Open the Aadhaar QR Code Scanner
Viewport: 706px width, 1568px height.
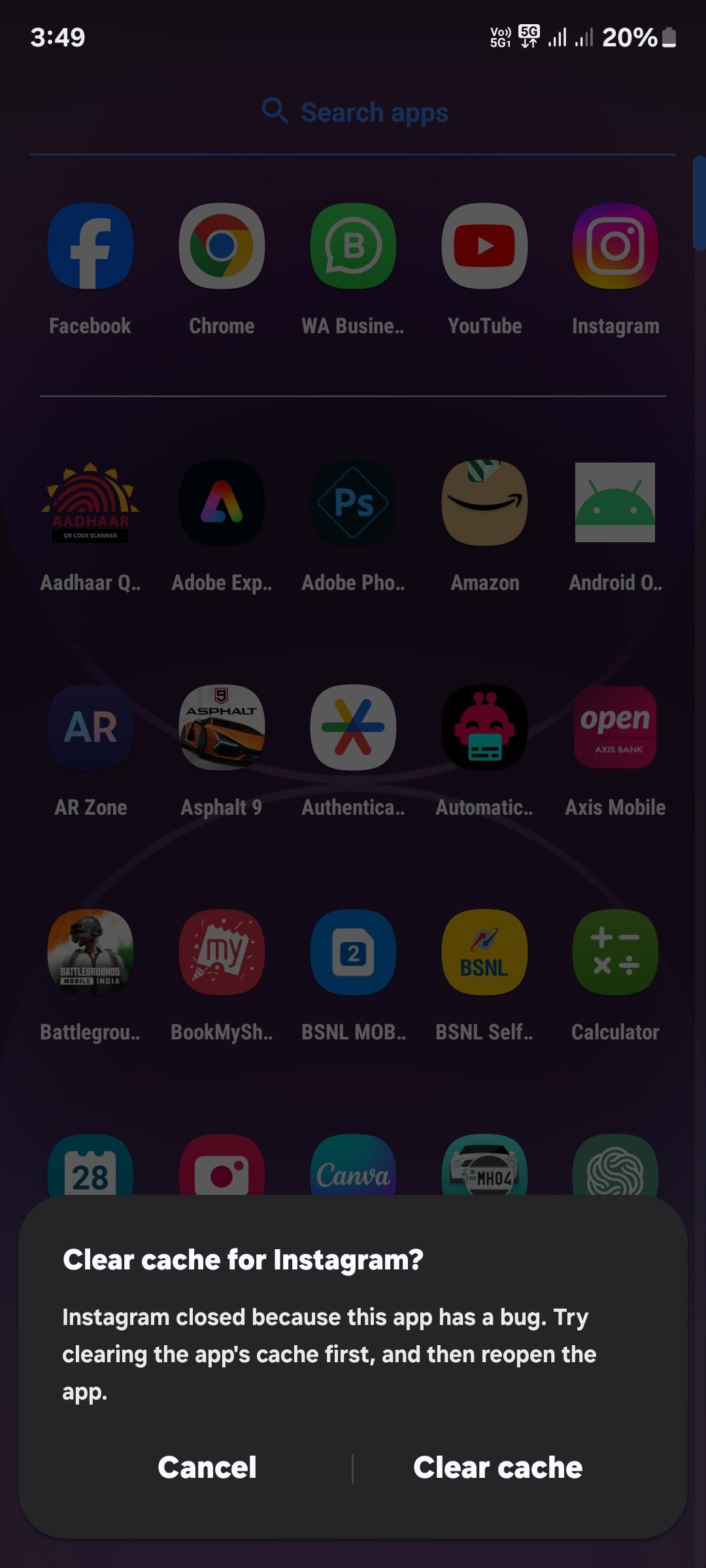point(90,503)
